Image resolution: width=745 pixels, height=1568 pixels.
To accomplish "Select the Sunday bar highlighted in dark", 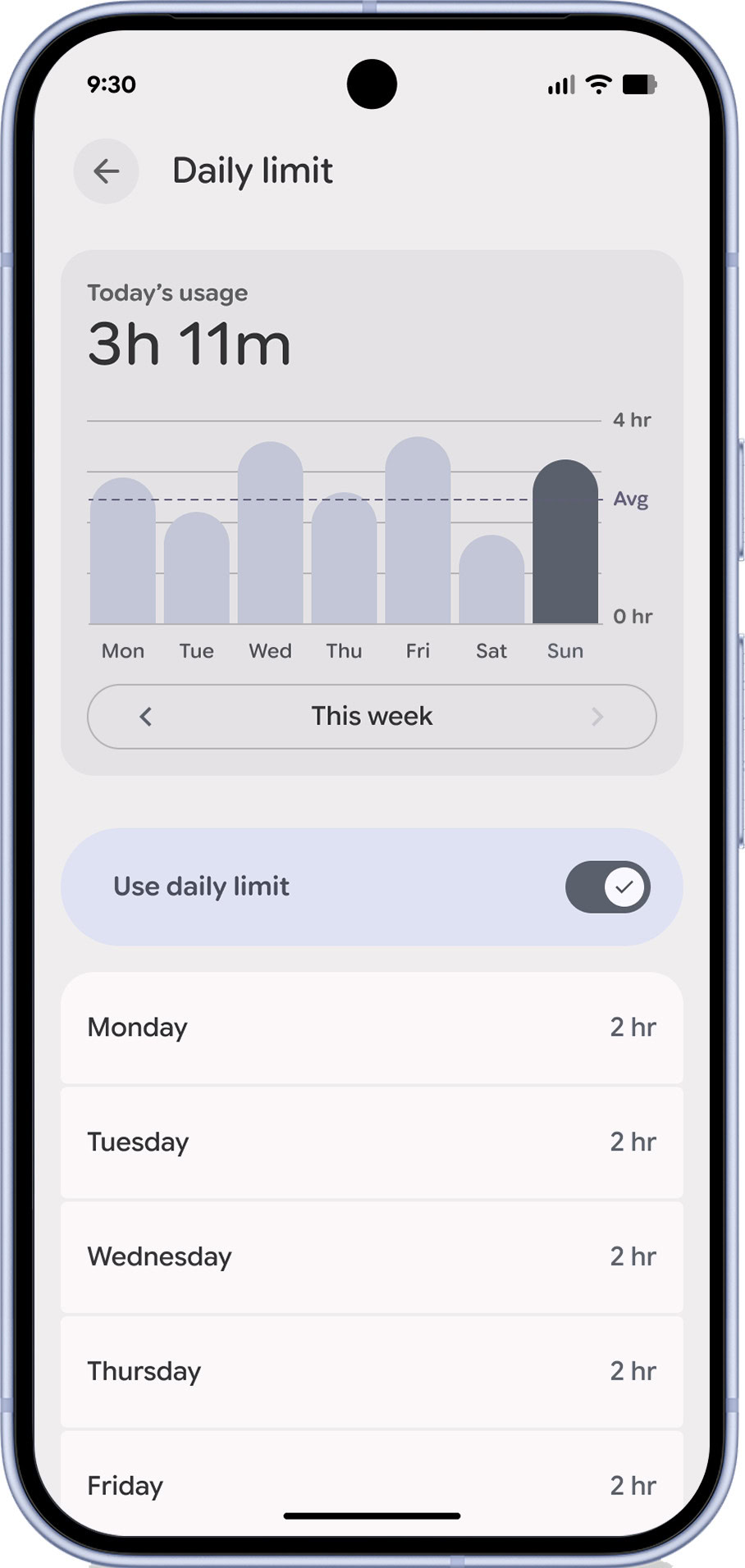I will (x=564, y=541).
